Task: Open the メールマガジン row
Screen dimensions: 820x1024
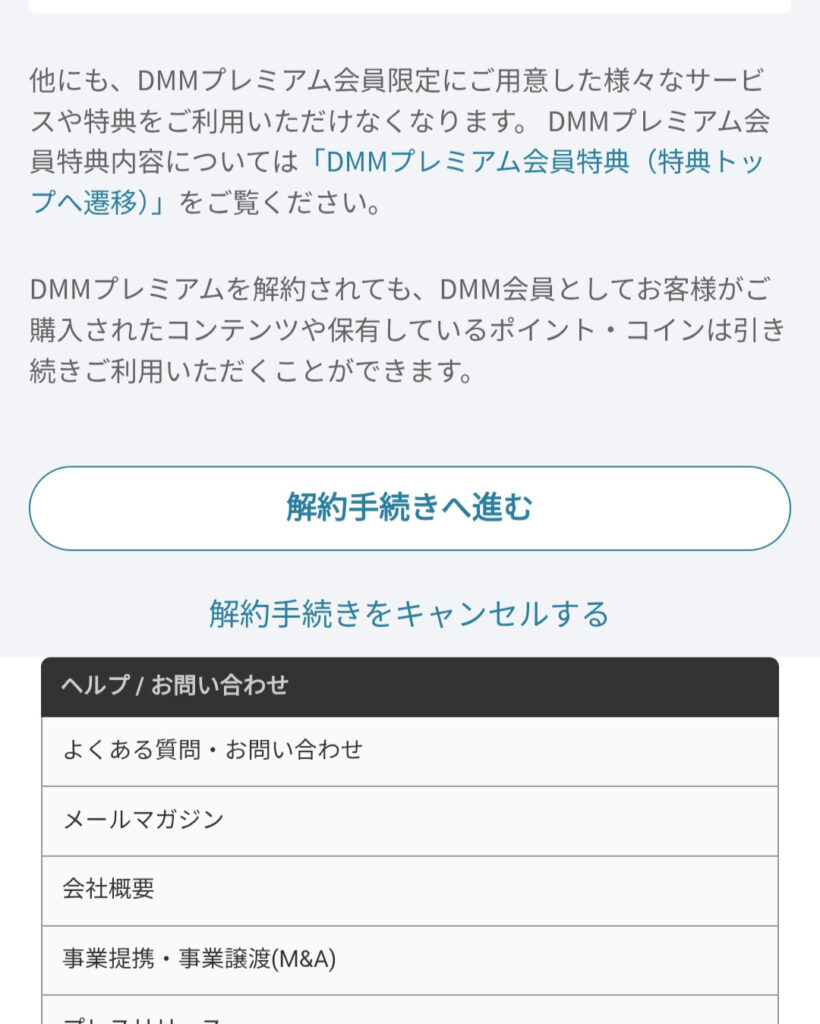Action: tap(409, 821)
